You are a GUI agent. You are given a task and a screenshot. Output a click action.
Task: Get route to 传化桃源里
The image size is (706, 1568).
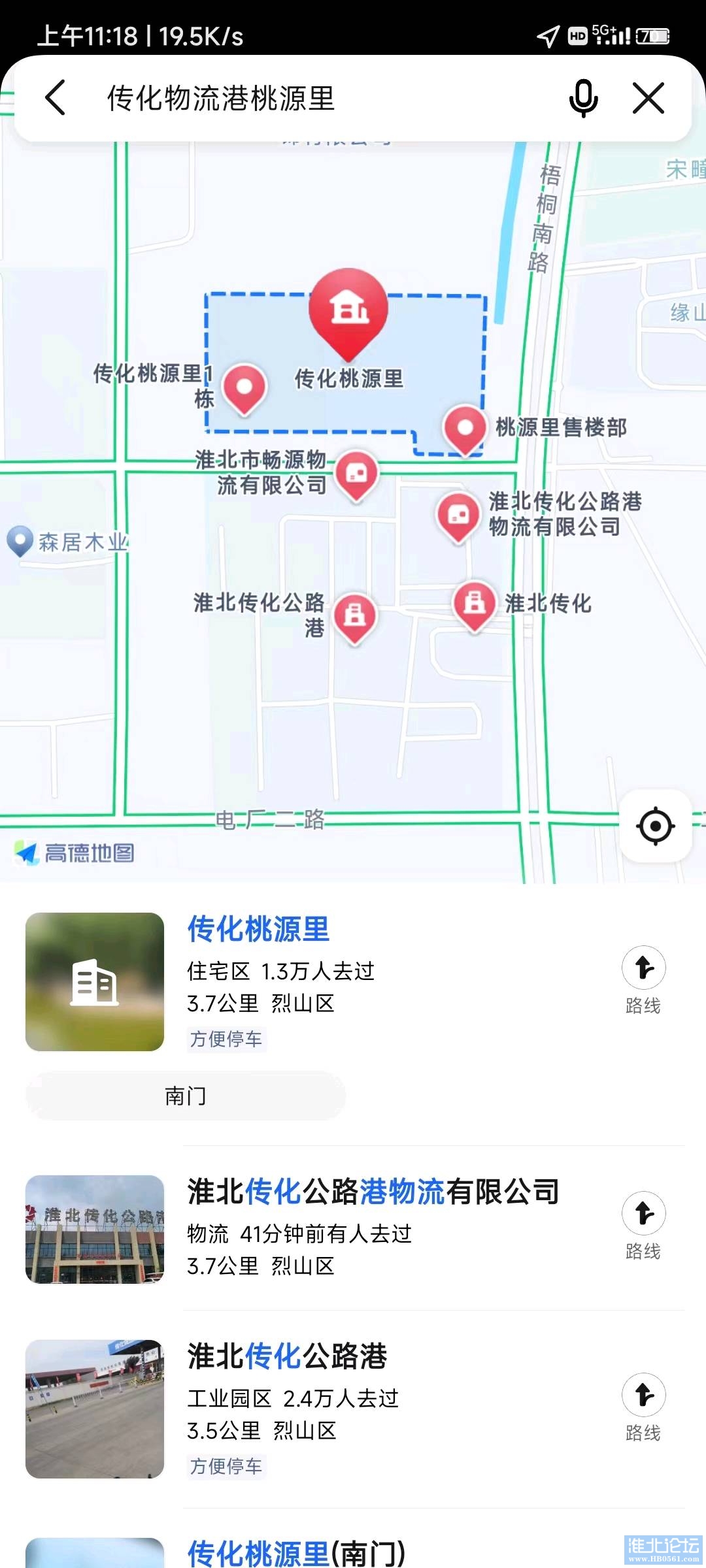pyautogui.click(x=643, y=979)
